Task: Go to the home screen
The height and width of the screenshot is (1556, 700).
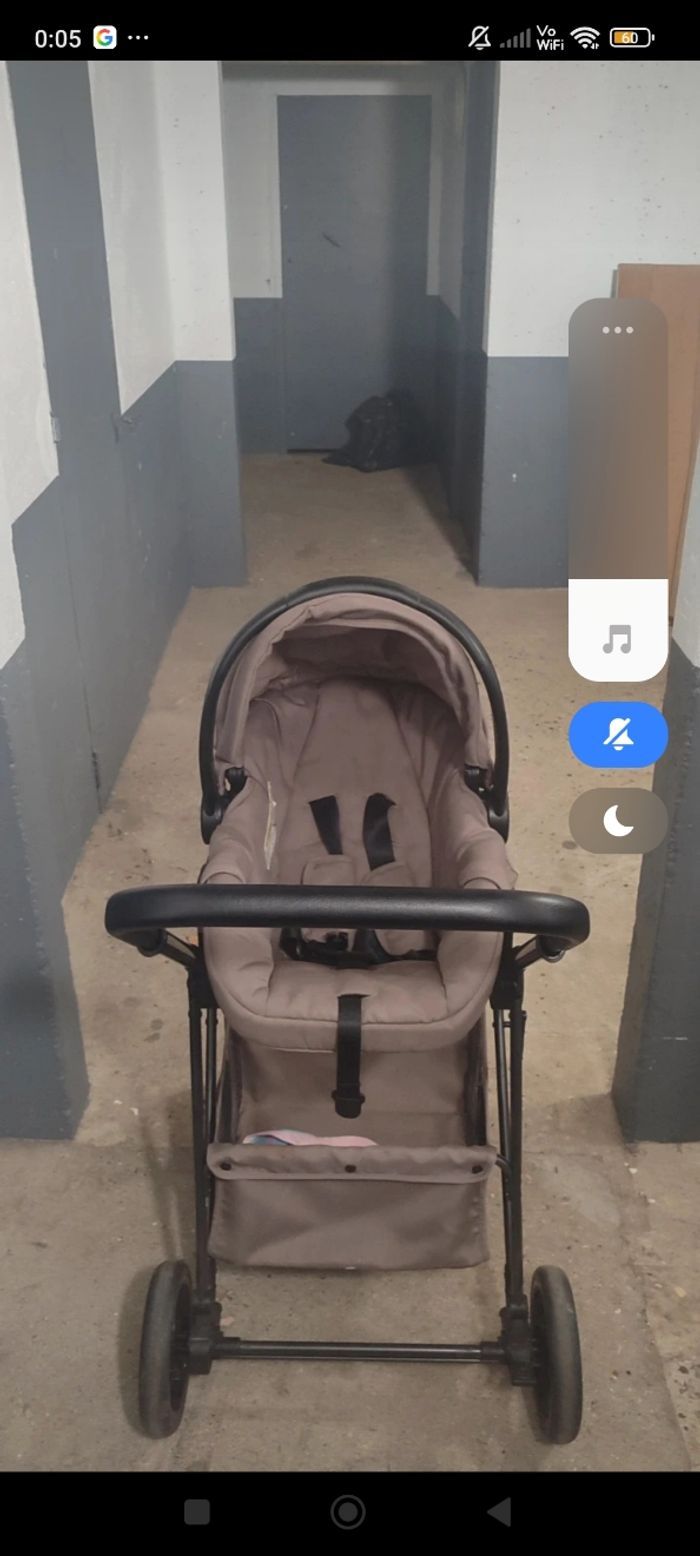Action: (348, 1511)
